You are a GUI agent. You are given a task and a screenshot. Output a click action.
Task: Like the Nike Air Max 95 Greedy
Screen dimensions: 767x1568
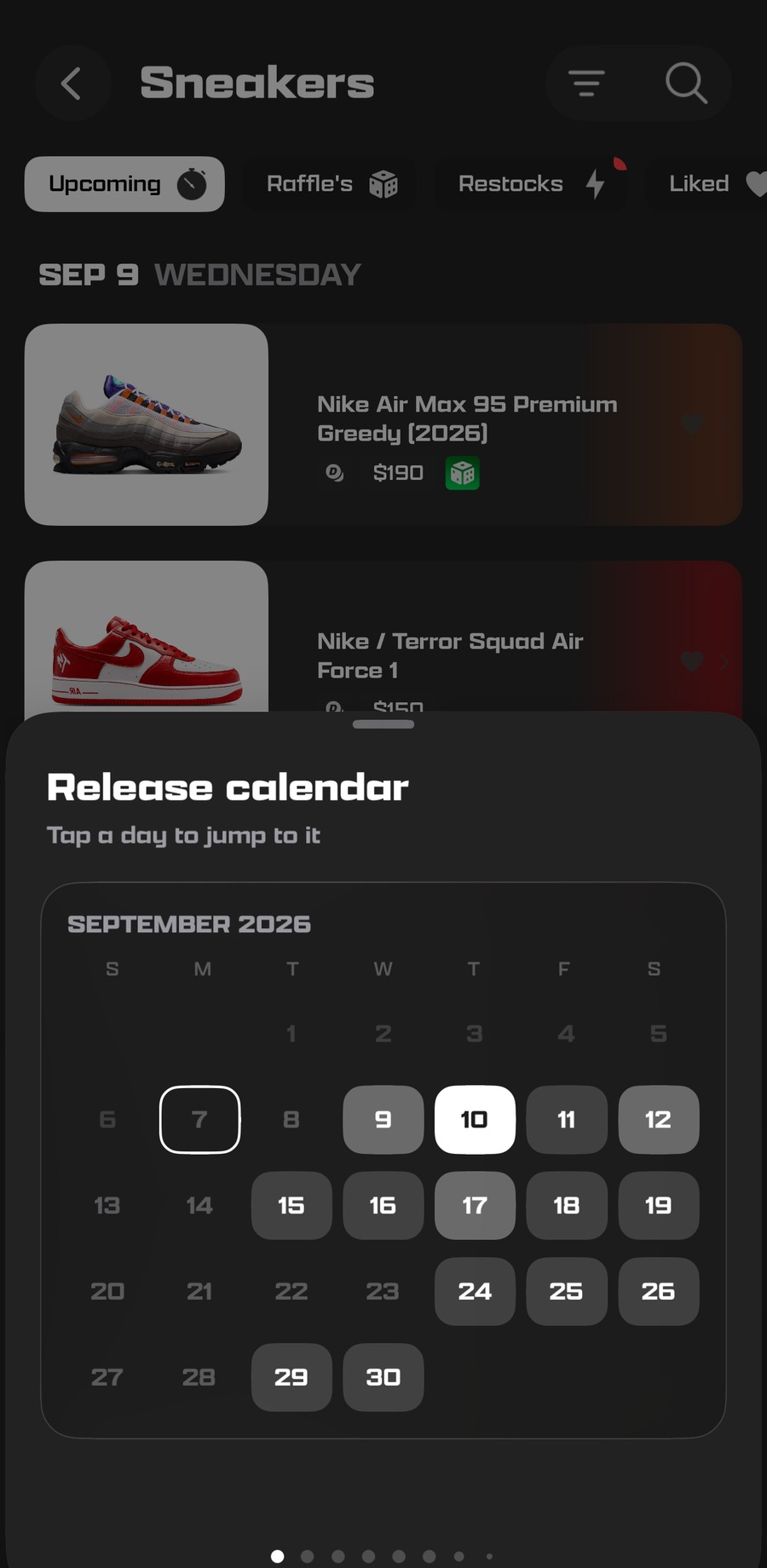tap(692, 424)
